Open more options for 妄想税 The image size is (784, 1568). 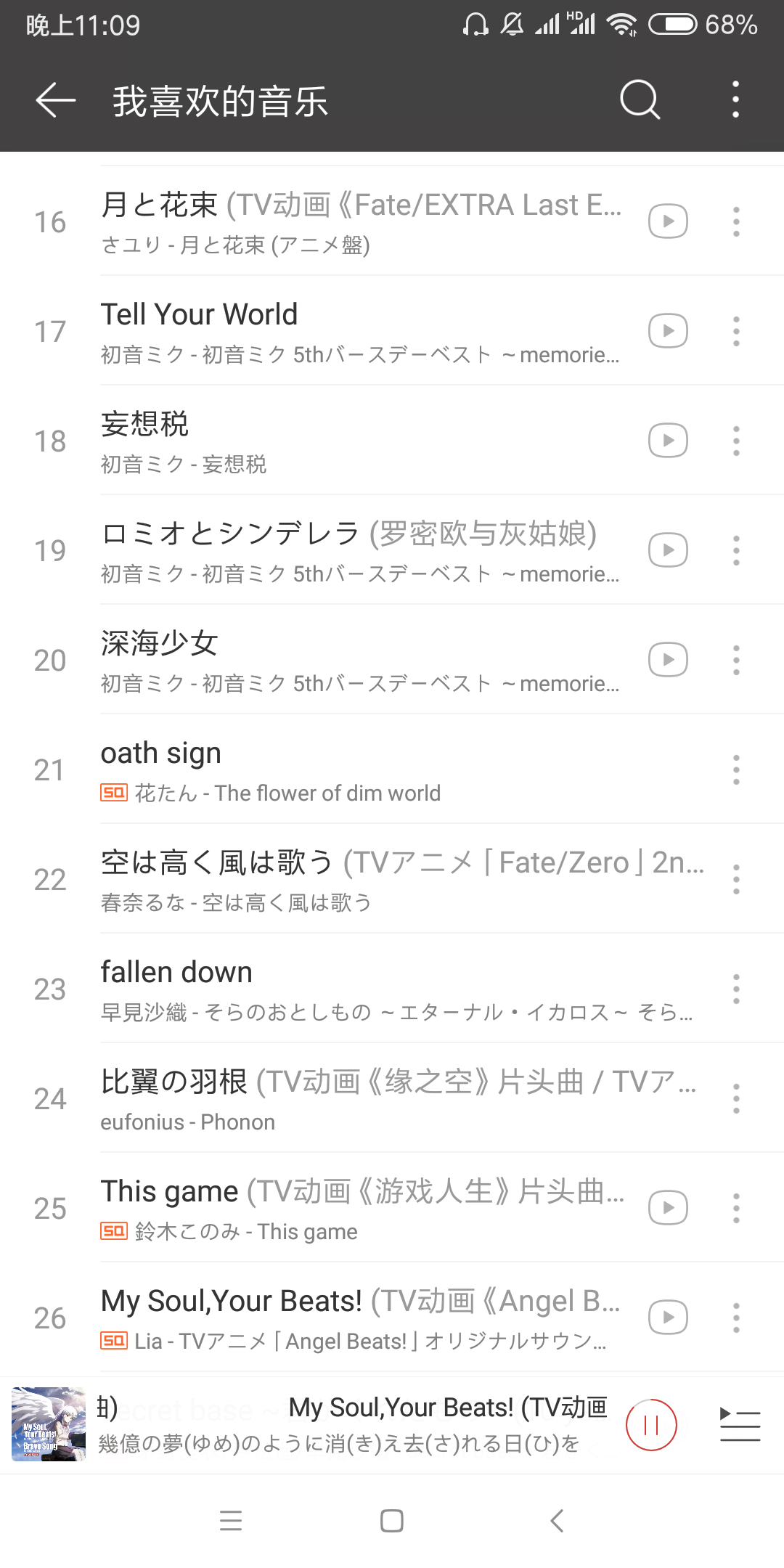click(x=736, y=441)
